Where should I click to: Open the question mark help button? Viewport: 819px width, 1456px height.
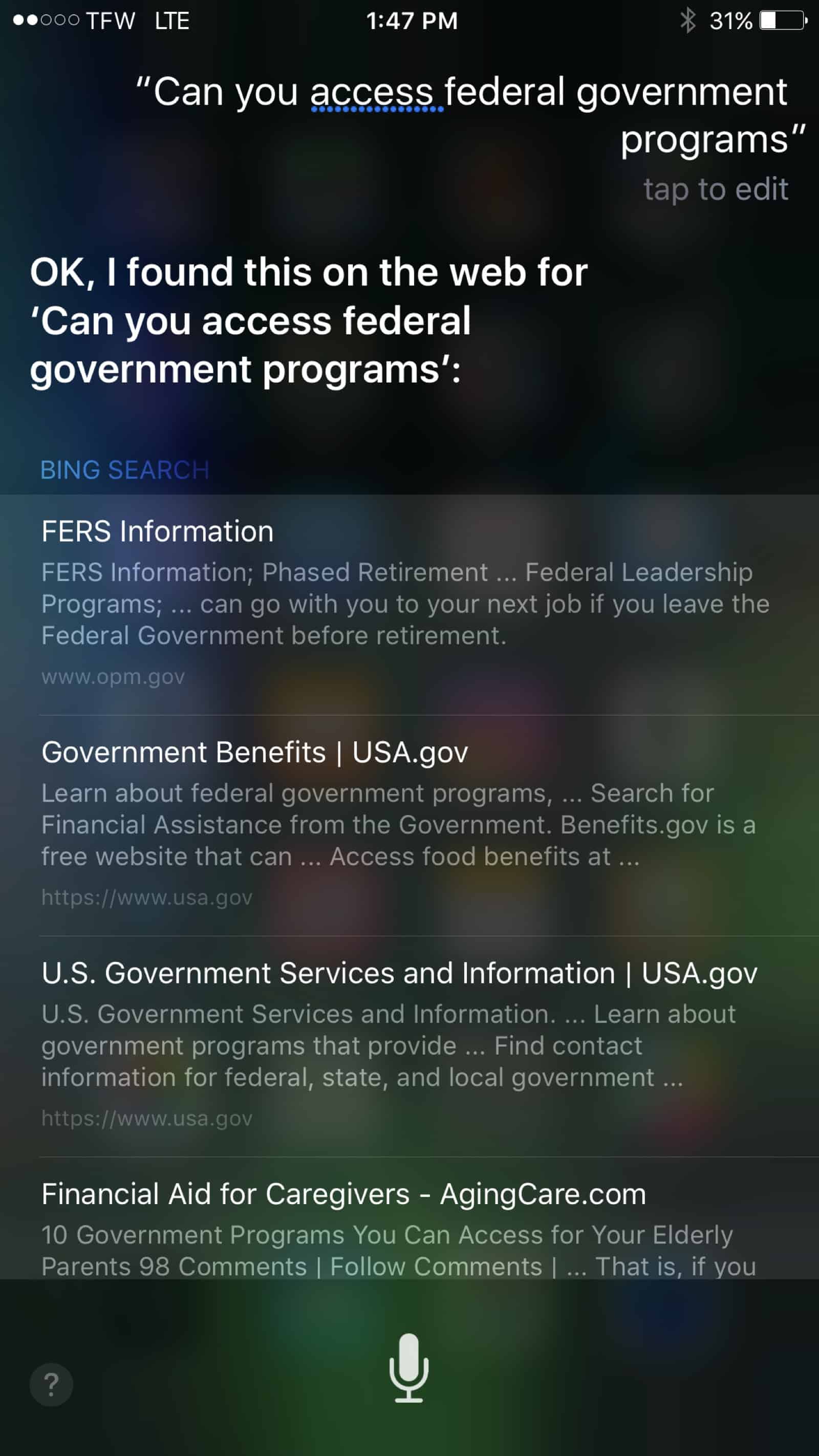tap(51, 1384)
